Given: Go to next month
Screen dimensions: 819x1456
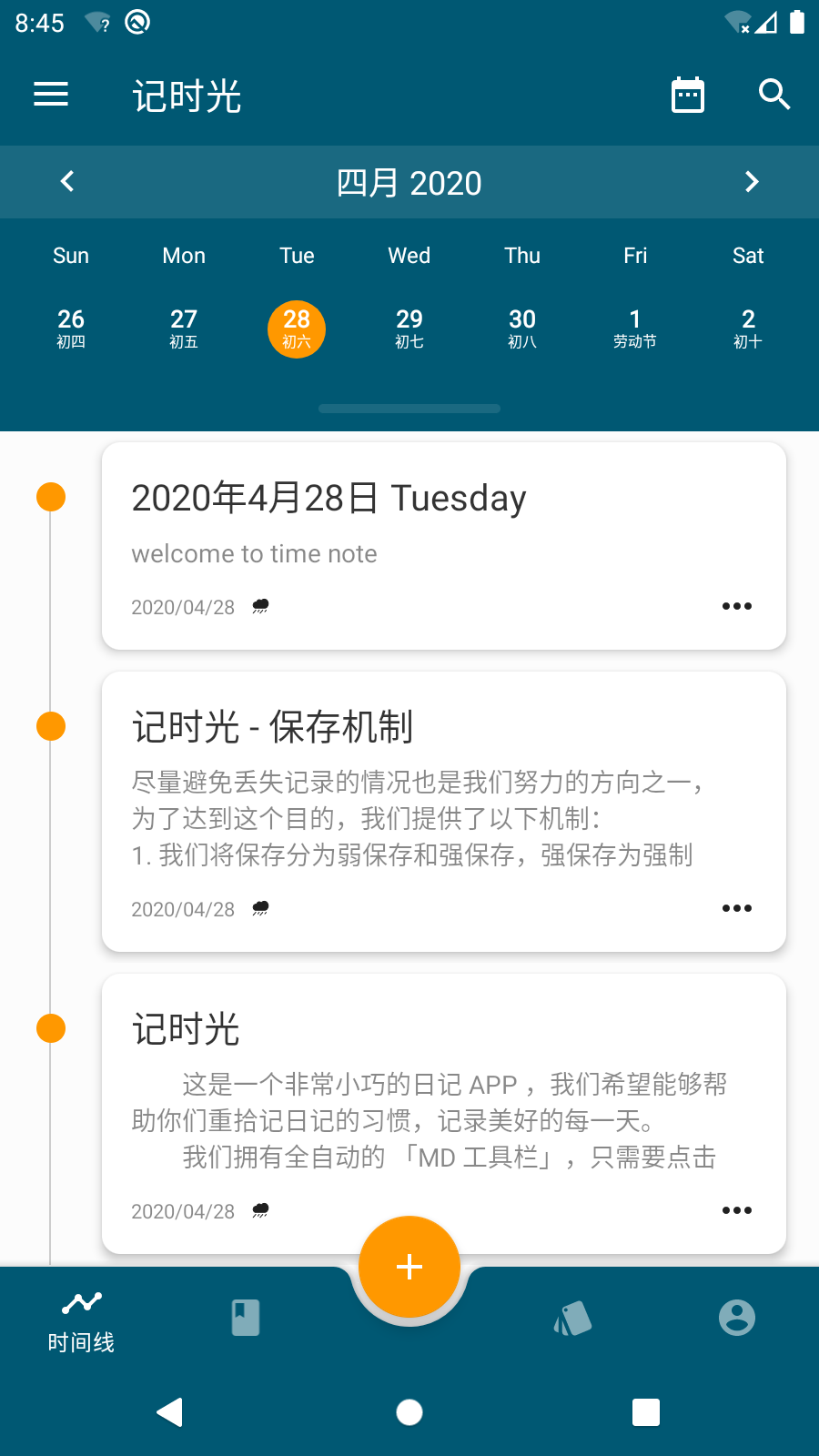Looking at the screenshot, I should (x=752, y=182).
